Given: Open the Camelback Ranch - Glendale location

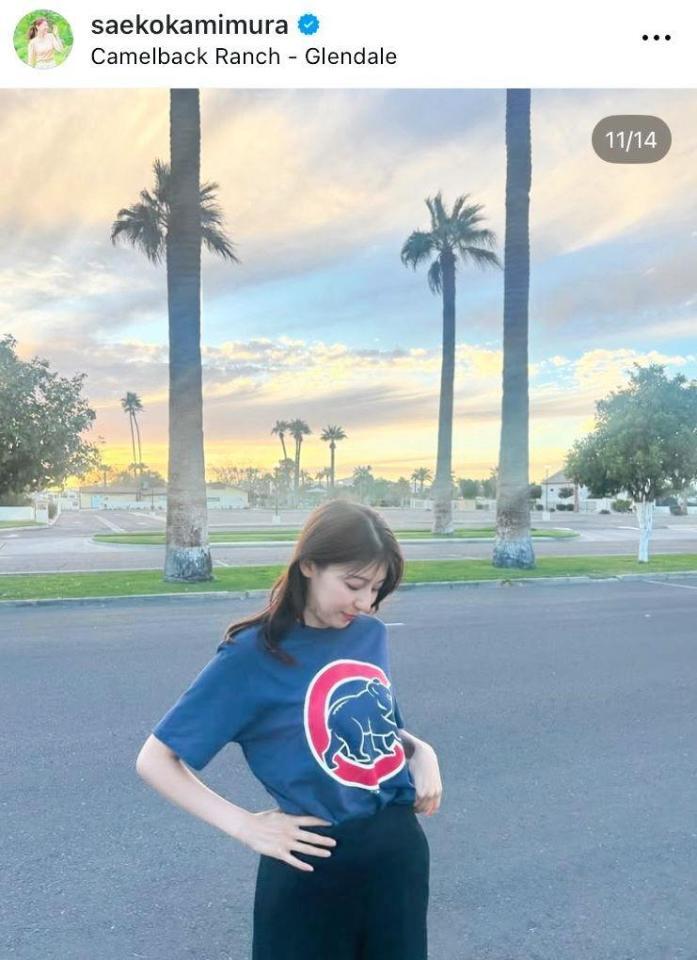Looking at the screenshot, I should (x=243, y=57).
